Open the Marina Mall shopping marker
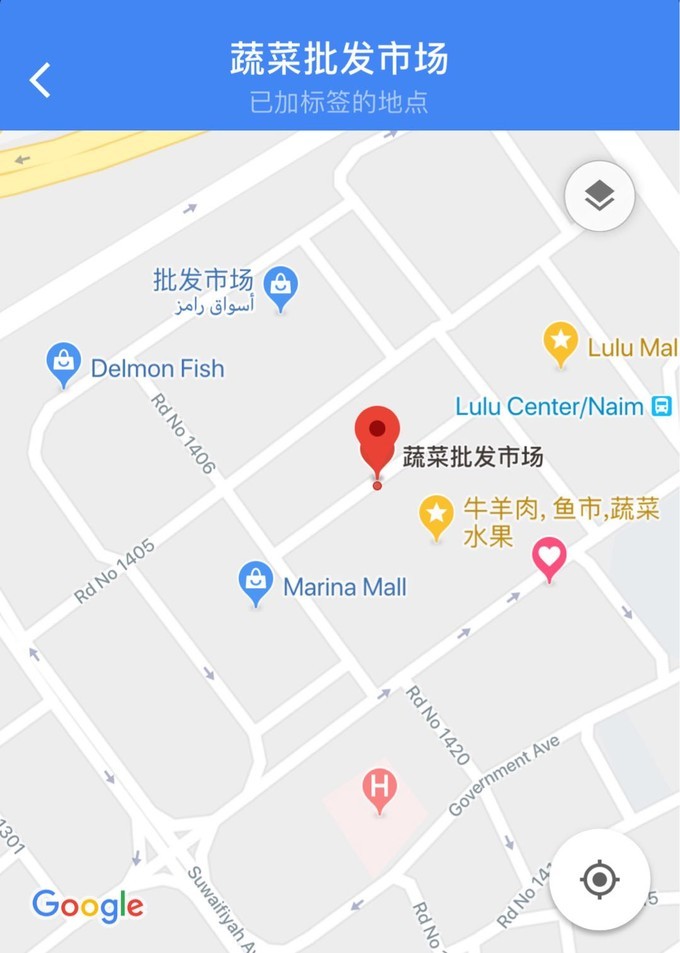Viewport: 680px width, 953px height. tap(256, 582)
